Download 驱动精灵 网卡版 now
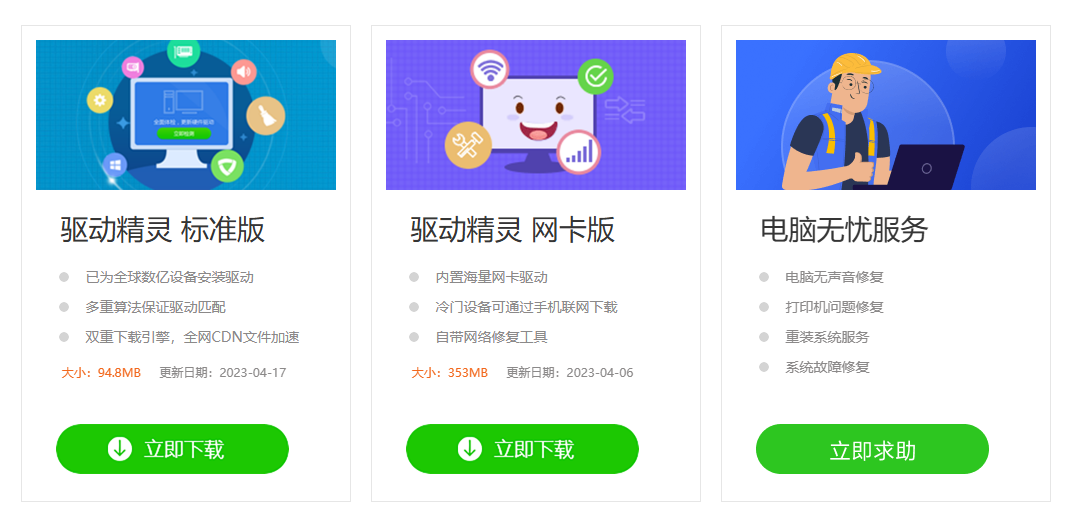 [522, 449]
